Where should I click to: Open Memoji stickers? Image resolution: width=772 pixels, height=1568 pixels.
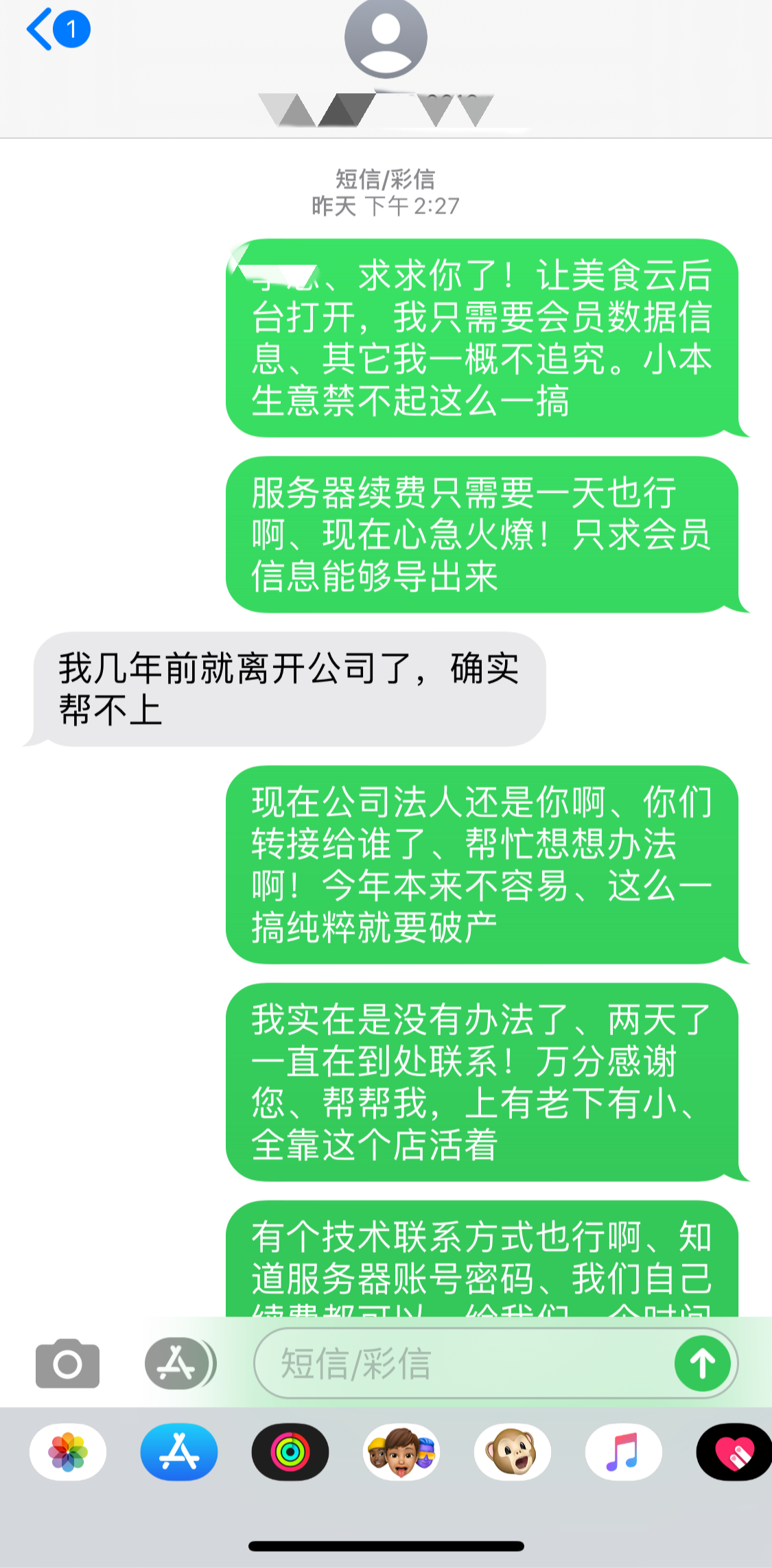click(x=401, y=1452)
